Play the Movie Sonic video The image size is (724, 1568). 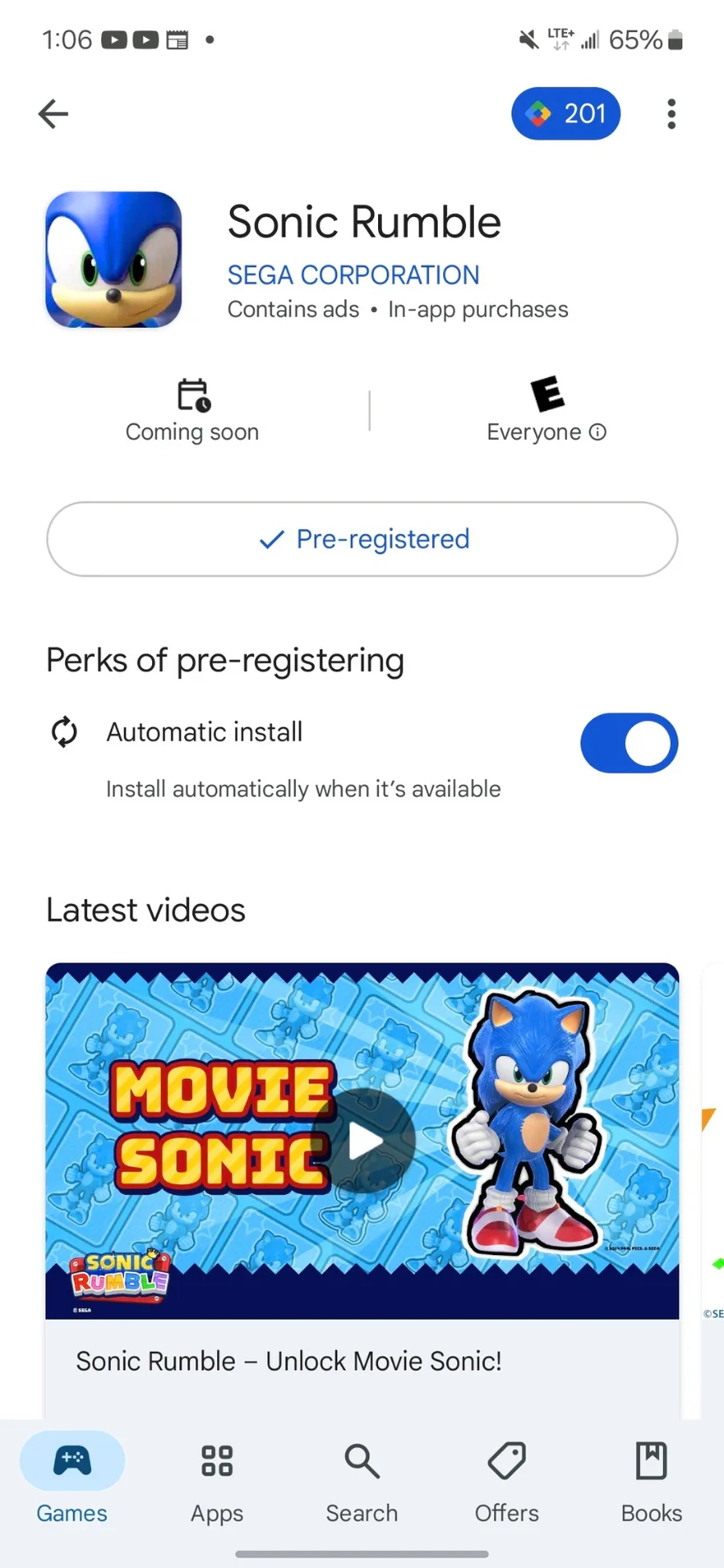tap(366, 1140)
